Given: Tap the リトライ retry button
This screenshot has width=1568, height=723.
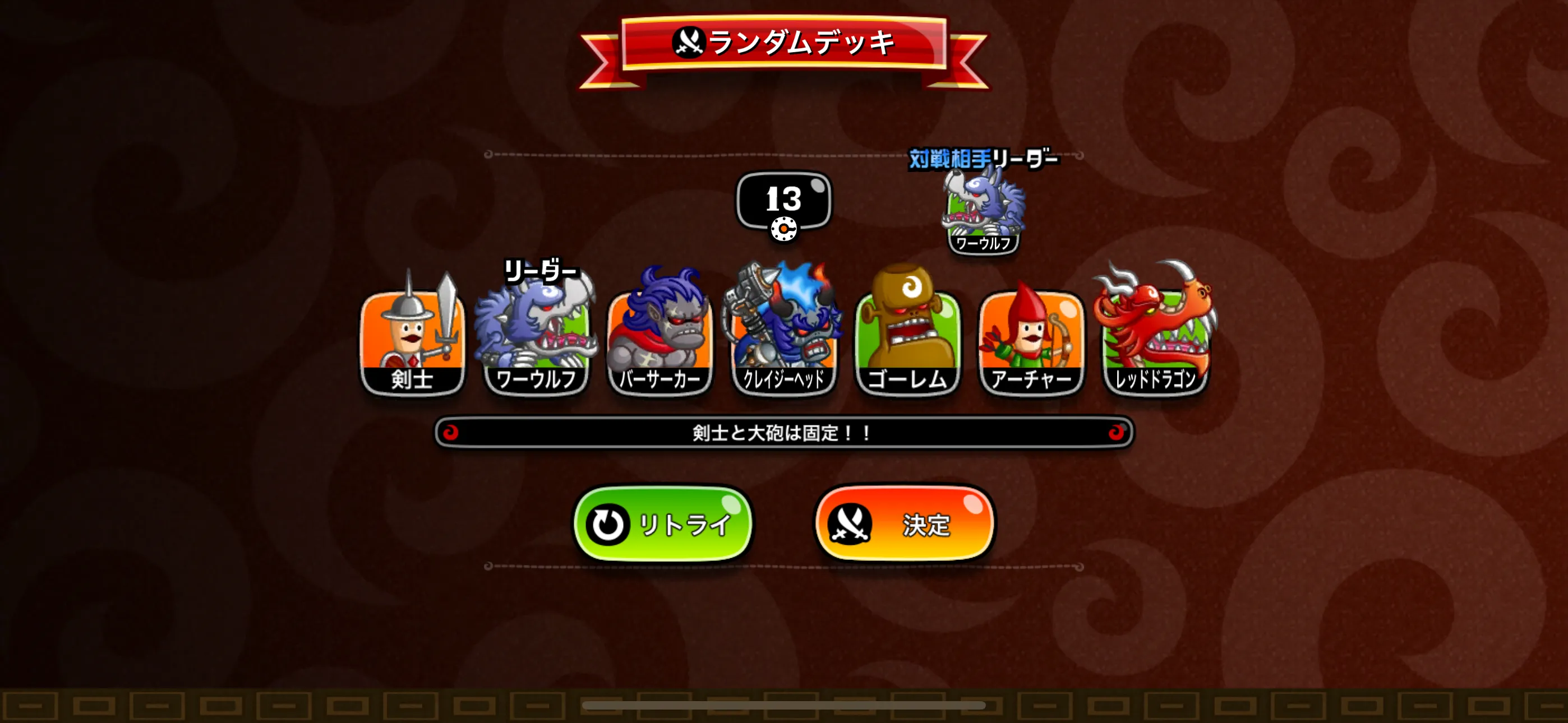Looking at the screenshot, I should click(x=663, y=523).
